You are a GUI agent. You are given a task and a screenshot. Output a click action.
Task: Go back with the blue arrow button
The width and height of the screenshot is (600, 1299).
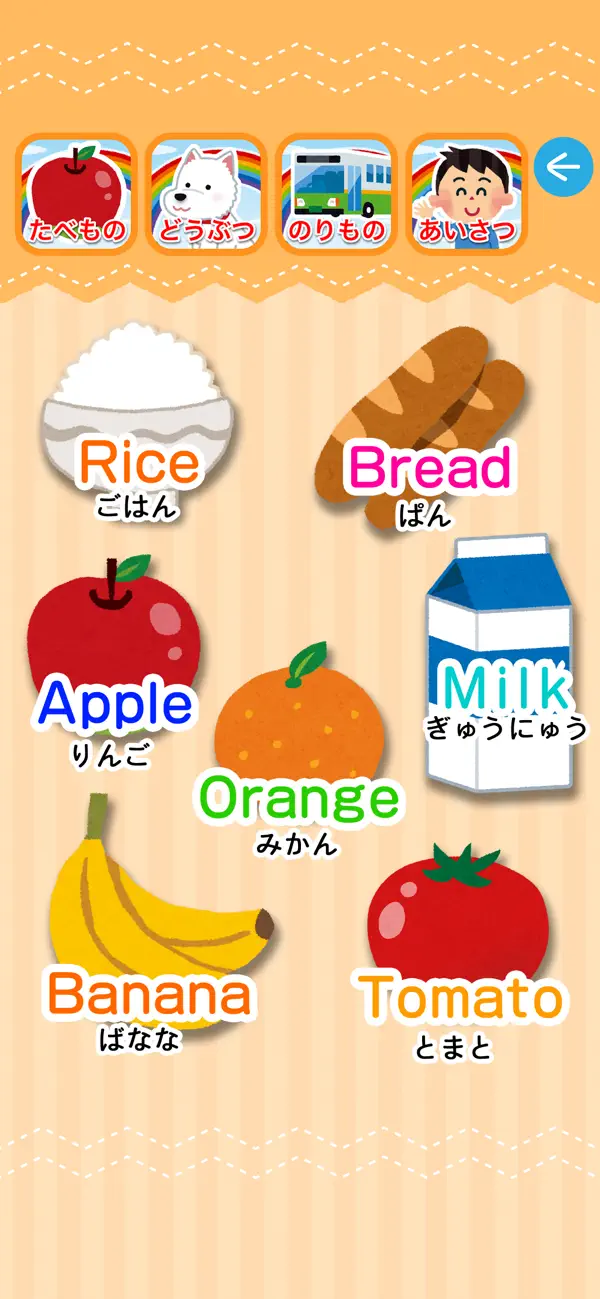(x=563, y=167)
